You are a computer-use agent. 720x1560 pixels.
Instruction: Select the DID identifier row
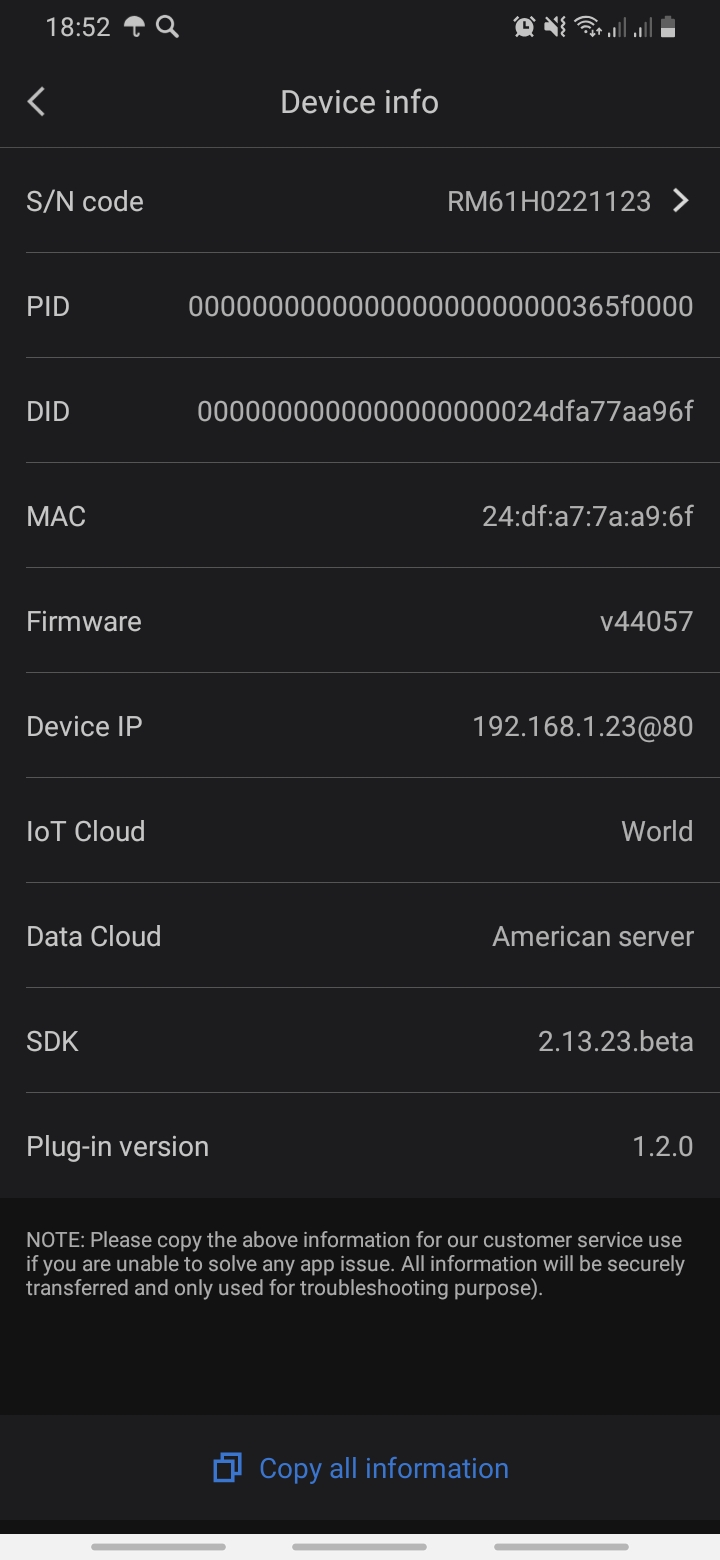pos(360,411)
